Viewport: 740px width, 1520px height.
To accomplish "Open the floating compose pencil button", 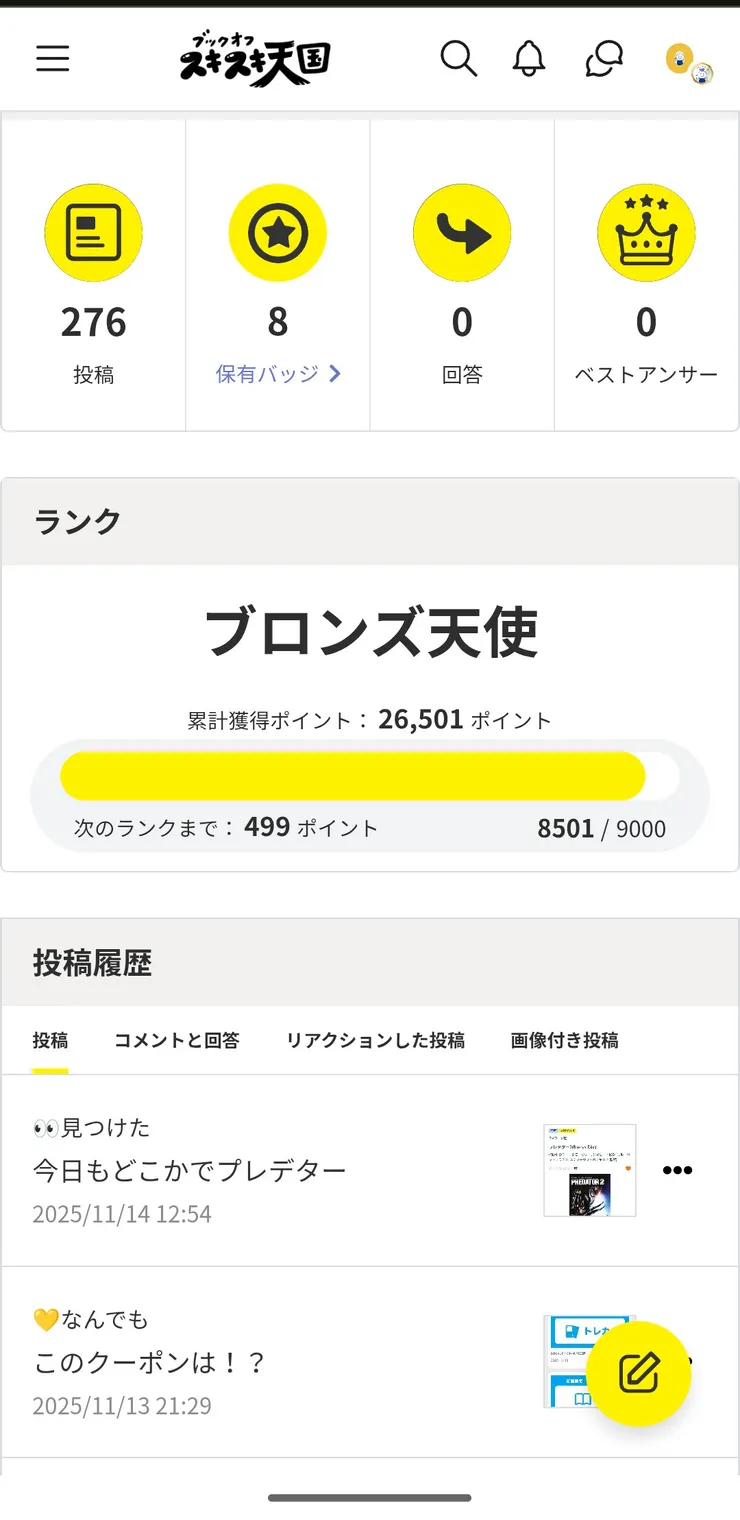I will [x=641, y=1374].
